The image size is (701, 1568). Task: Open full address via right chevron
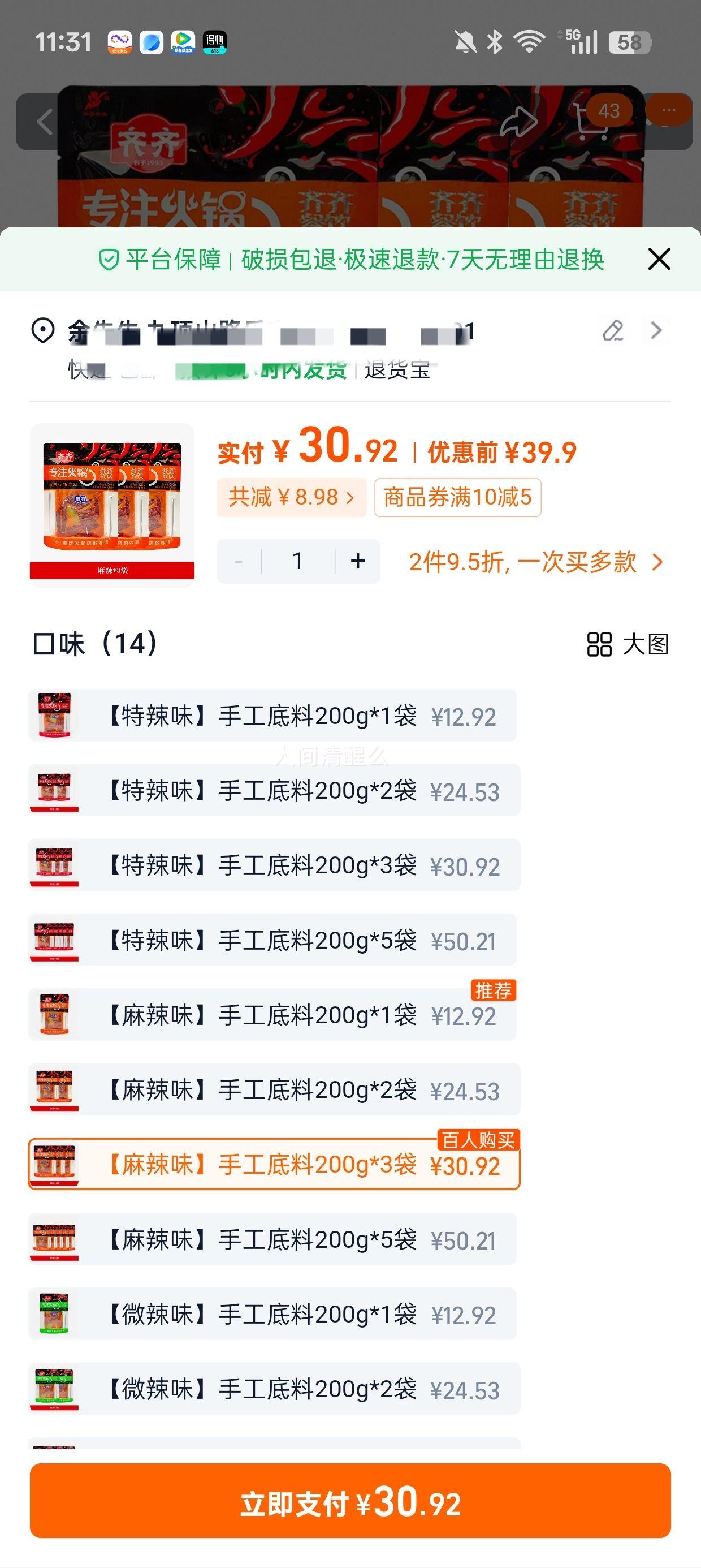(x=656, y=330)
